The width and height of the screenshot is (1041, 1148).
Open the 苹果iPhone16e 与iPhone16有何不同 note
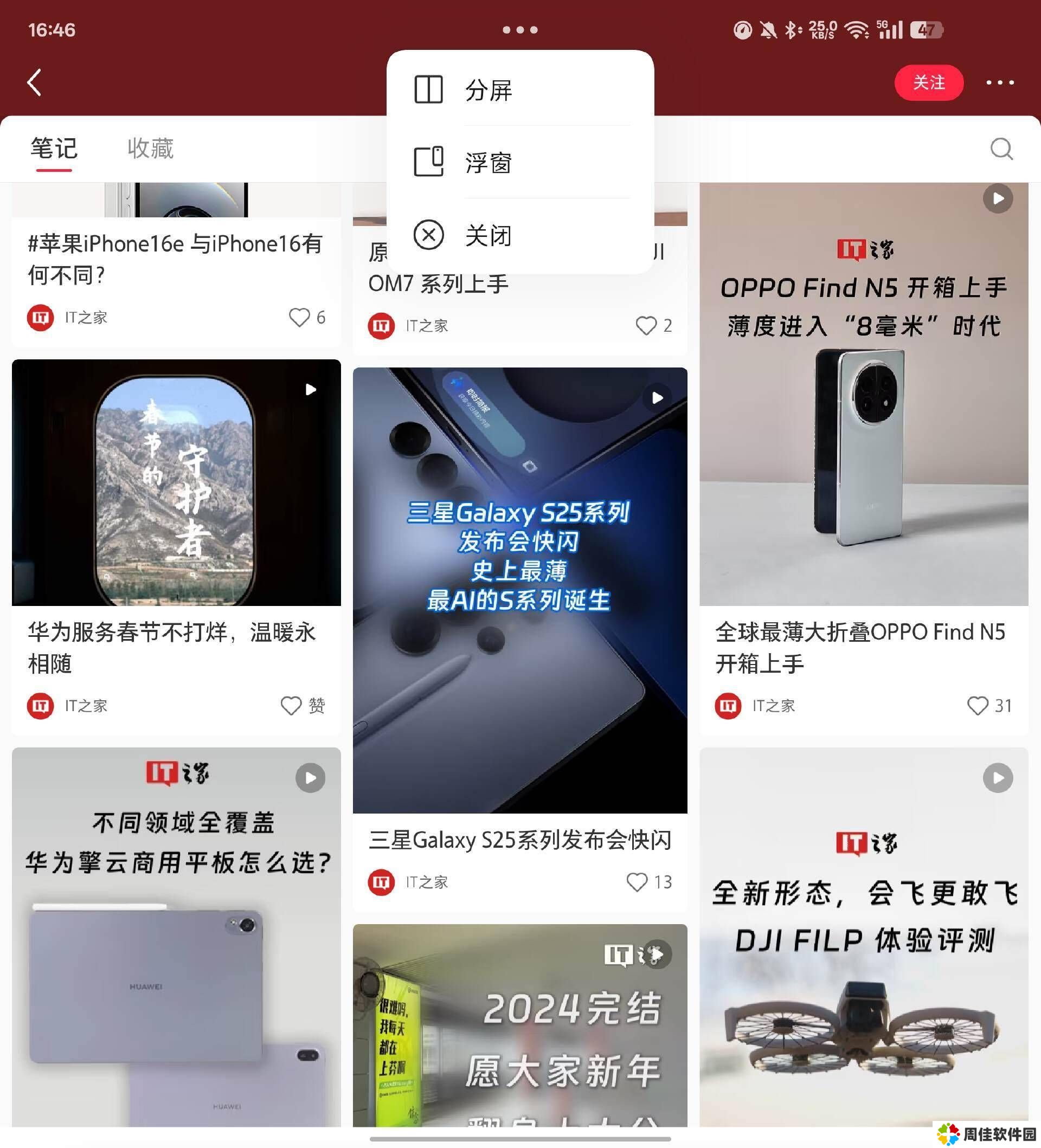(176, 259)
